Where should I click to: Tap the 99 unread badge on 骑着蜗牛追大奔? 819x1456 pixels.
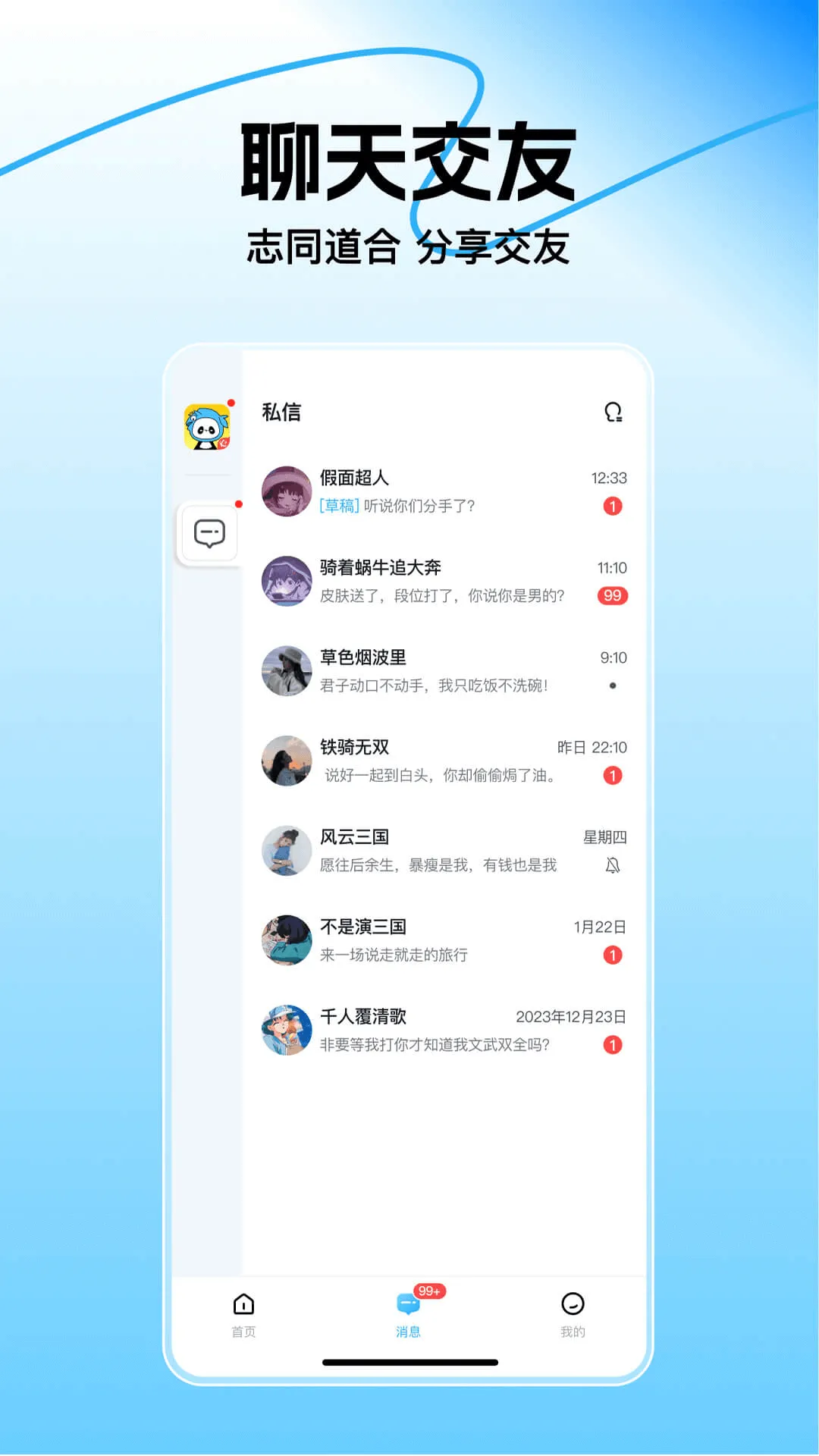coord(611,595)
